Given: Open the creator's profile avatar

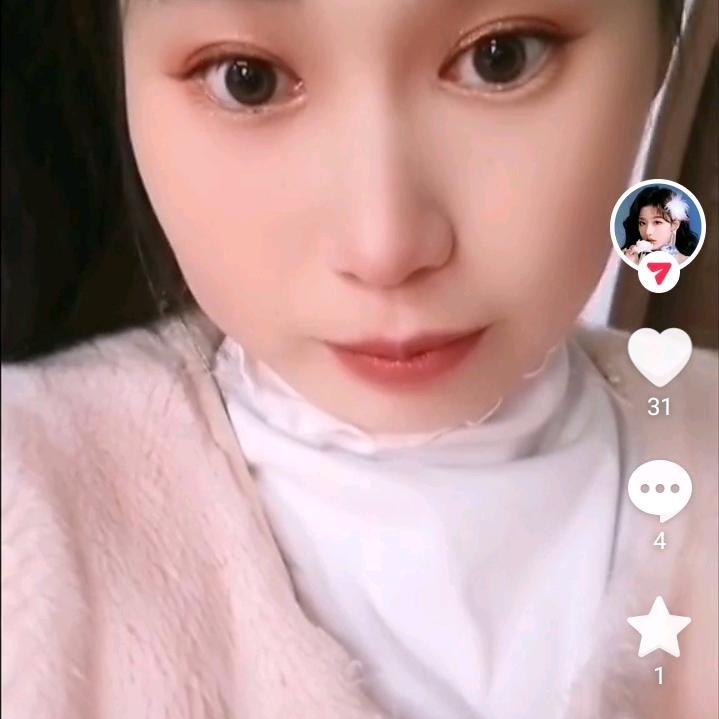Looking at the screenshot, I should 657,222.
